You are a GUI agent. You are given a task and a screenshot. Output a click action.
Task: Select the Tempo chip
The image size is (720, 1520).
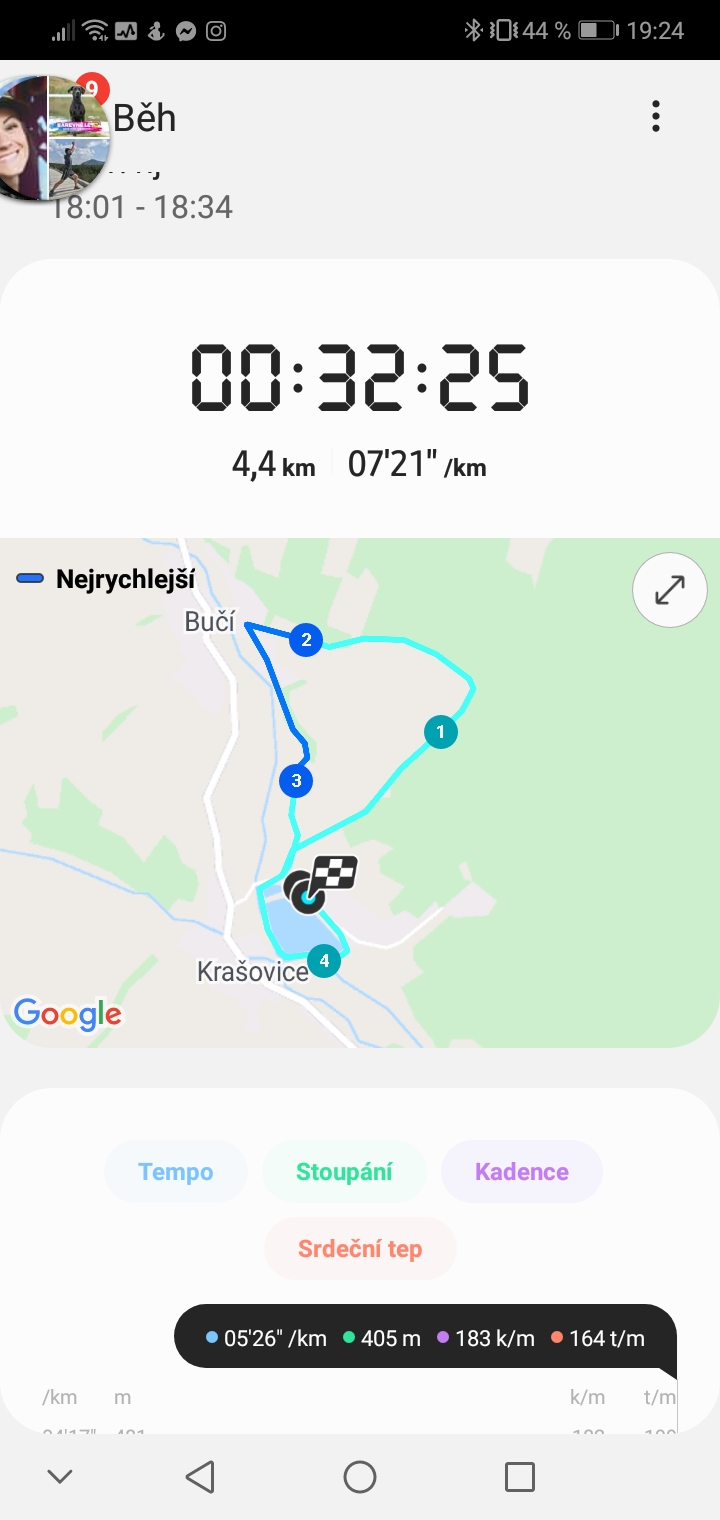tap(176, 1172)
